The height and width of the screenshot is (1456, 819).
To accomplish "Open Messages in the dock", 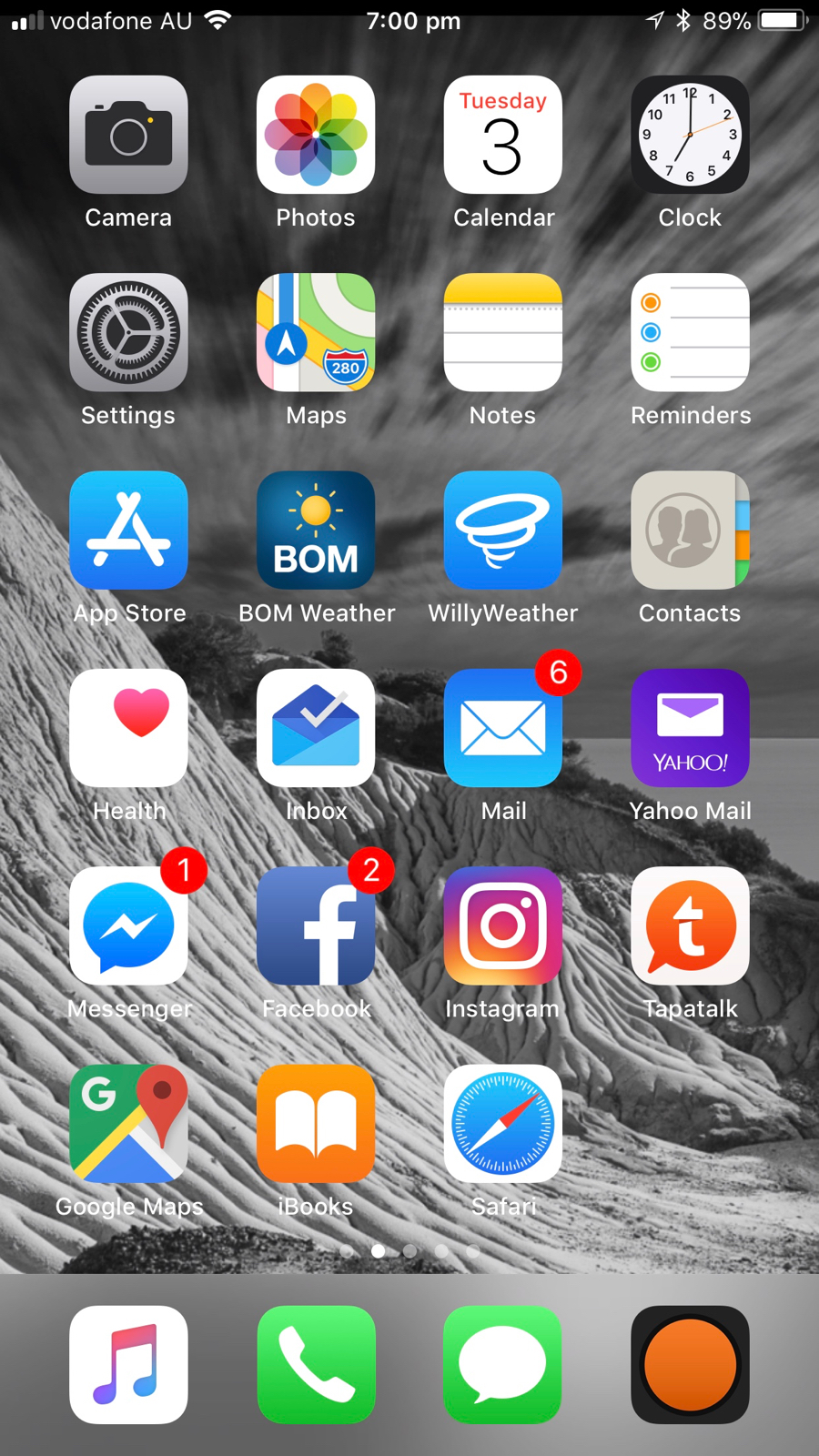I will pyautogui.click(x=503, y=1364).
